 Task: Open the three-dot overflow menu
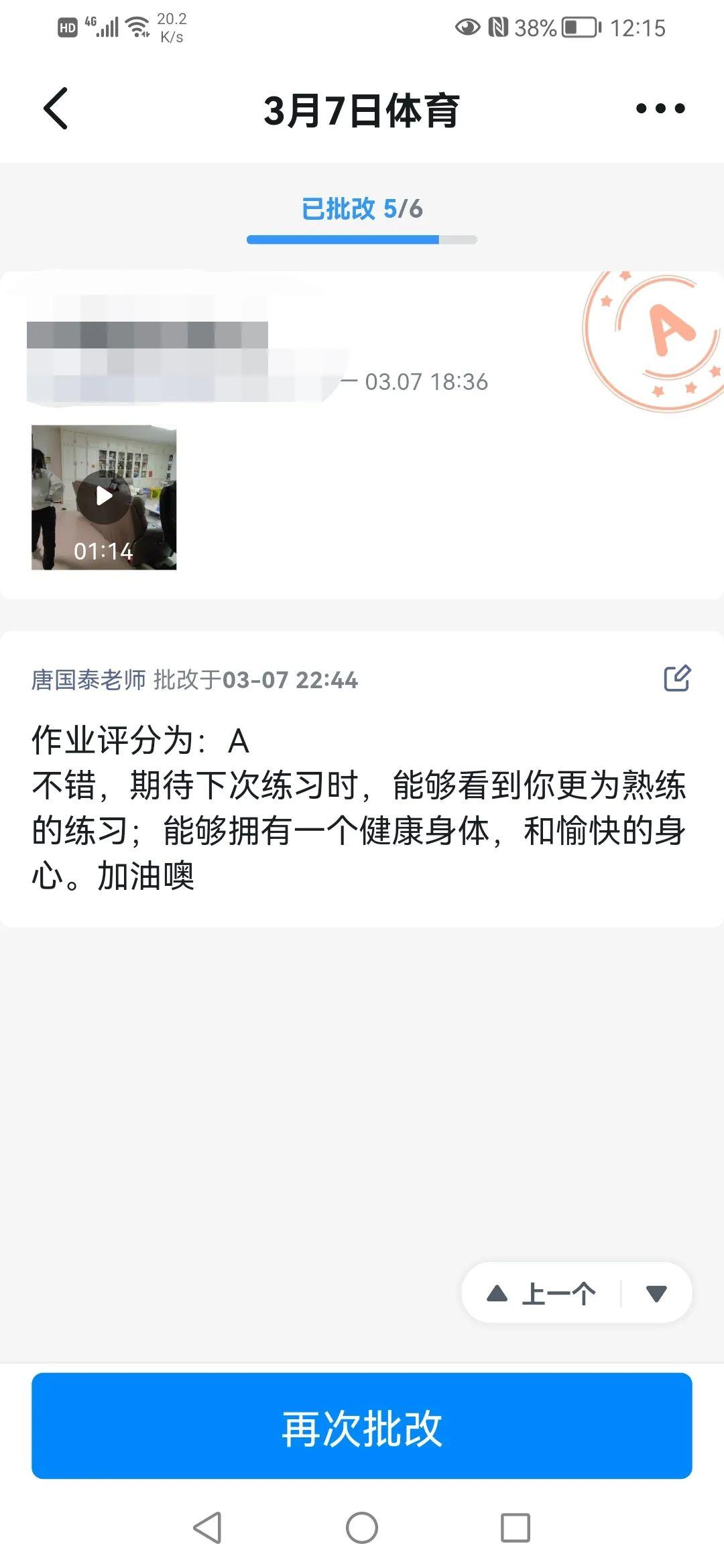coord(660,109)
